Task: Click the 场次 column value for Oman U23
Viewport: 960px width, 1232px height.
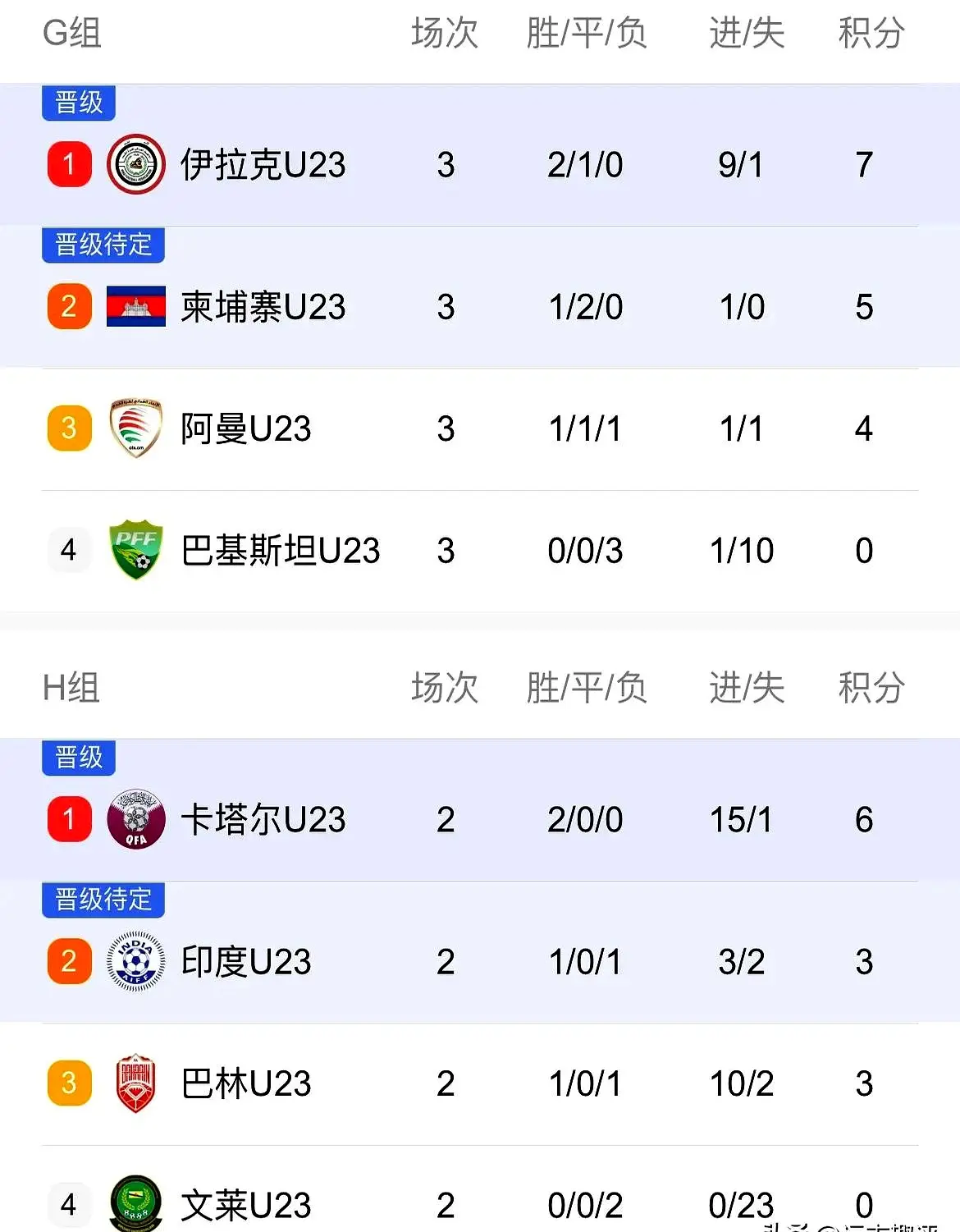Action: pos(445,428)
